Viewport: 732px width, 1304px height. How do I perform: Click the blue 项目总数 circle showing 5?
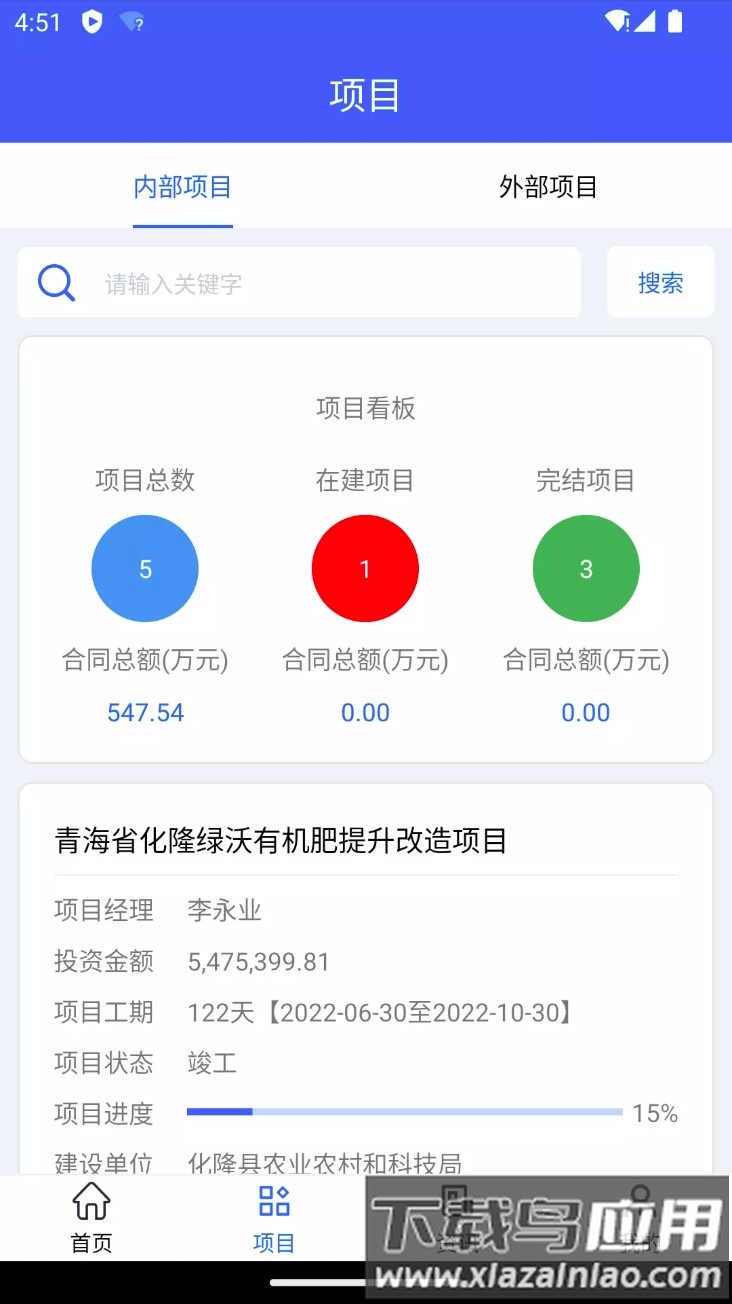click(x=145, y=568)
